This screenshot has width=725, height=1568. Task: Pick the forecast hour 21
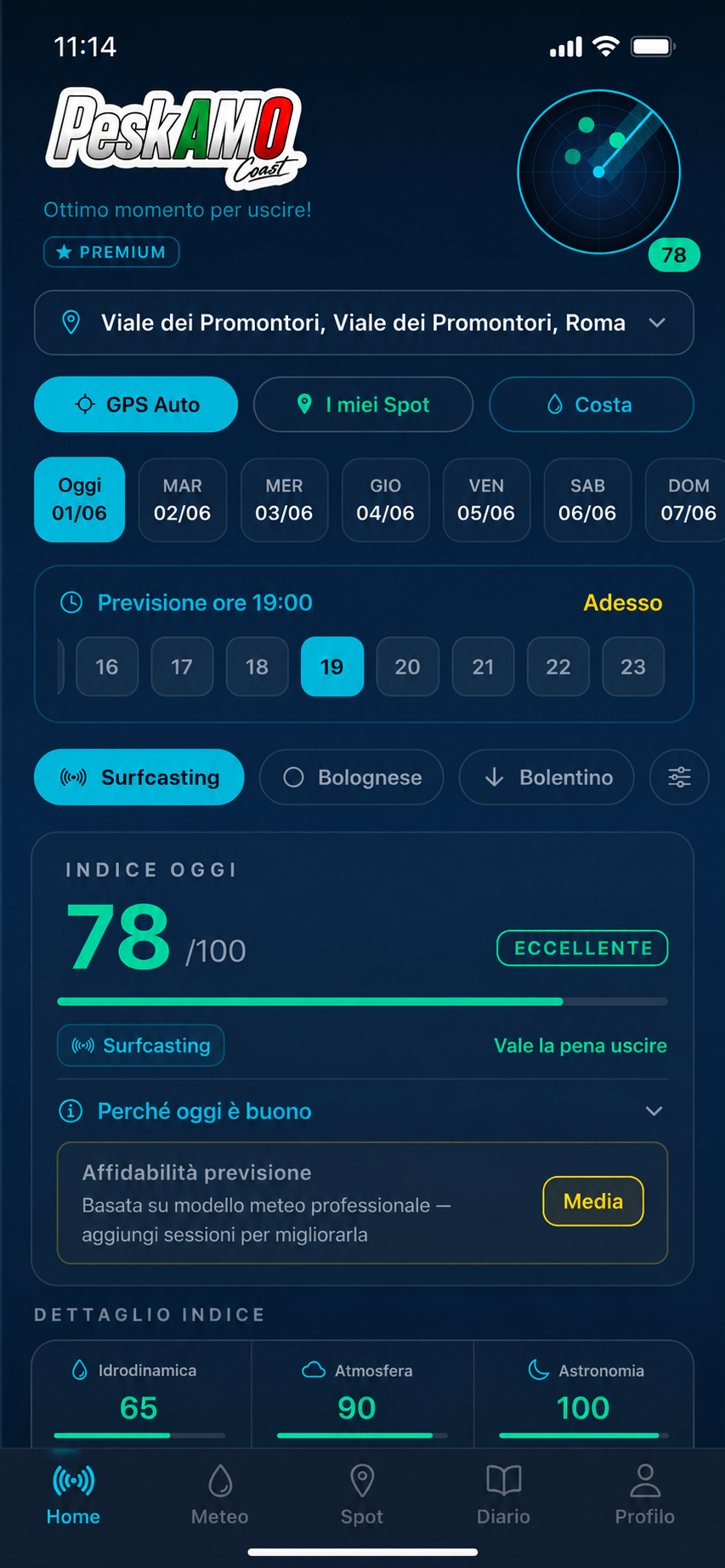[x=483, y=667]
